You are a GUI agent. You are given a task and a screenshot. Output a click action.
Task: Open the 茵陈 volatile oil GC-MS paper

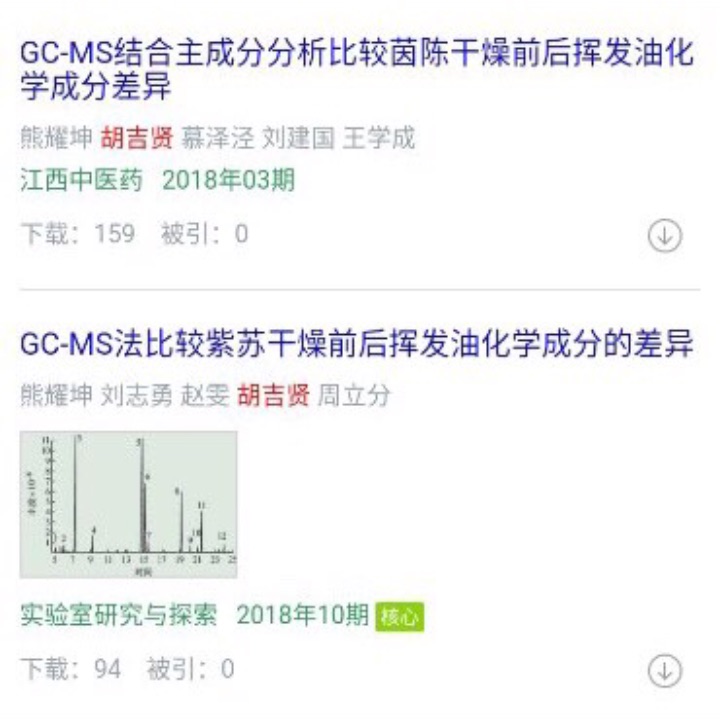(356, 70)
